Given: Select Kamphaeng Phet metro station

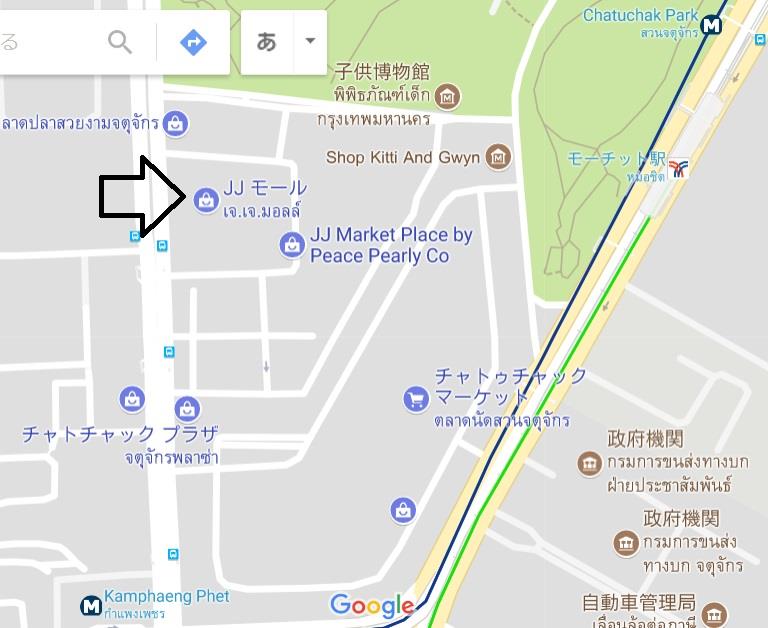Looking at the screenshot, I should [91, 605].
